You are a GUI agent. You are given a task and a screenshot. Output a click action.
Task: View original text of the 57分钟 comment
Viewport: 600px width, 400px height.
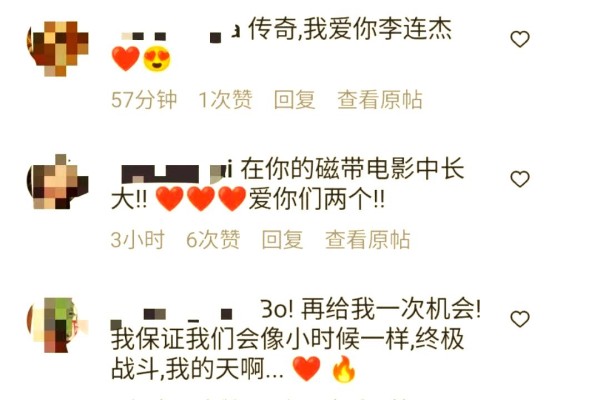coord(379,100)
